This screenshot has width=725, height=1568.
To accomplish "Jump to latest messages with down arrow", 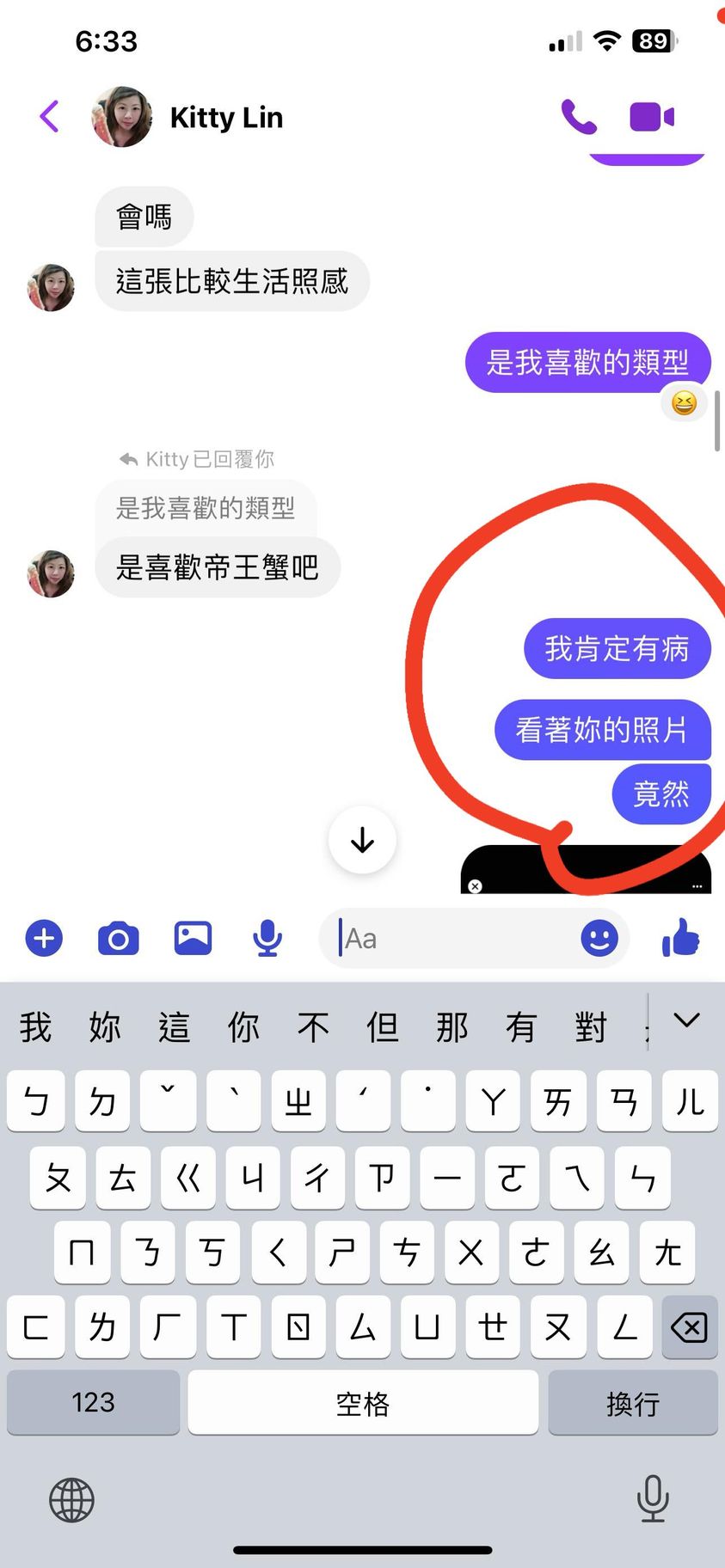I will [x=362, y=840].
